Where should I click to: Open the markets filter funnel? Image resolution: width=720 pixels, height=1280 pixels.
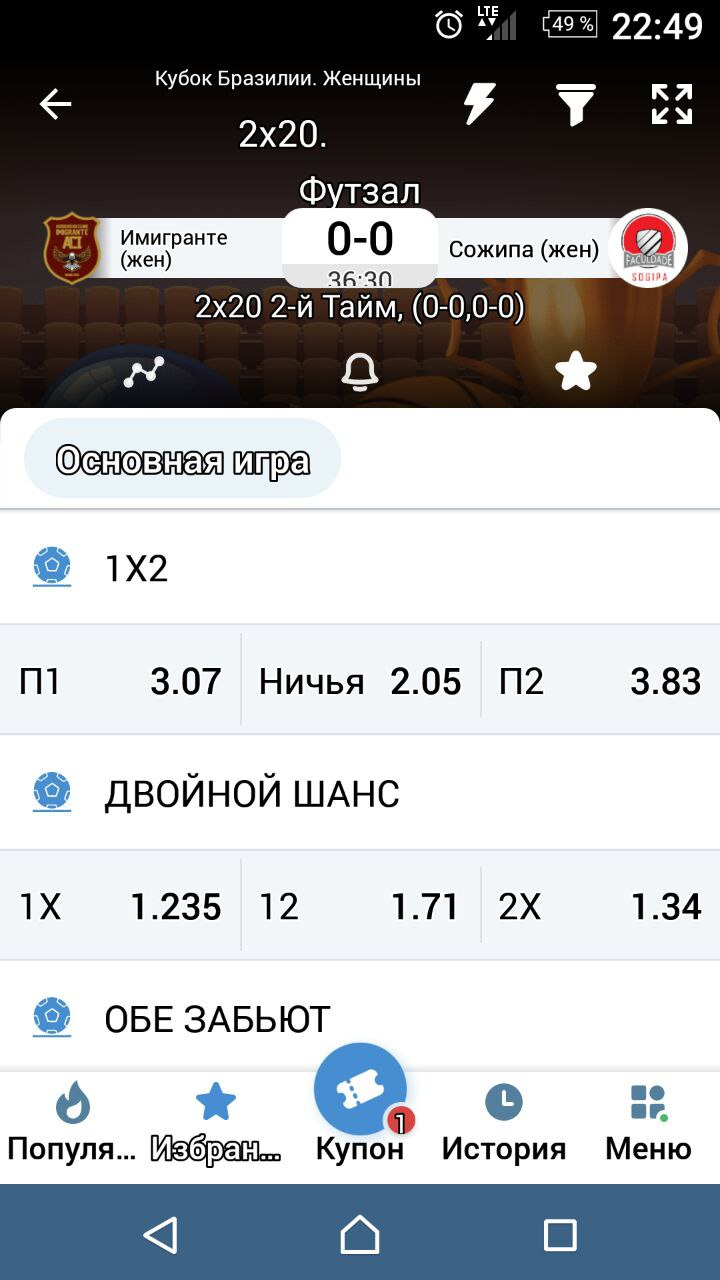(x=576, y=104)
